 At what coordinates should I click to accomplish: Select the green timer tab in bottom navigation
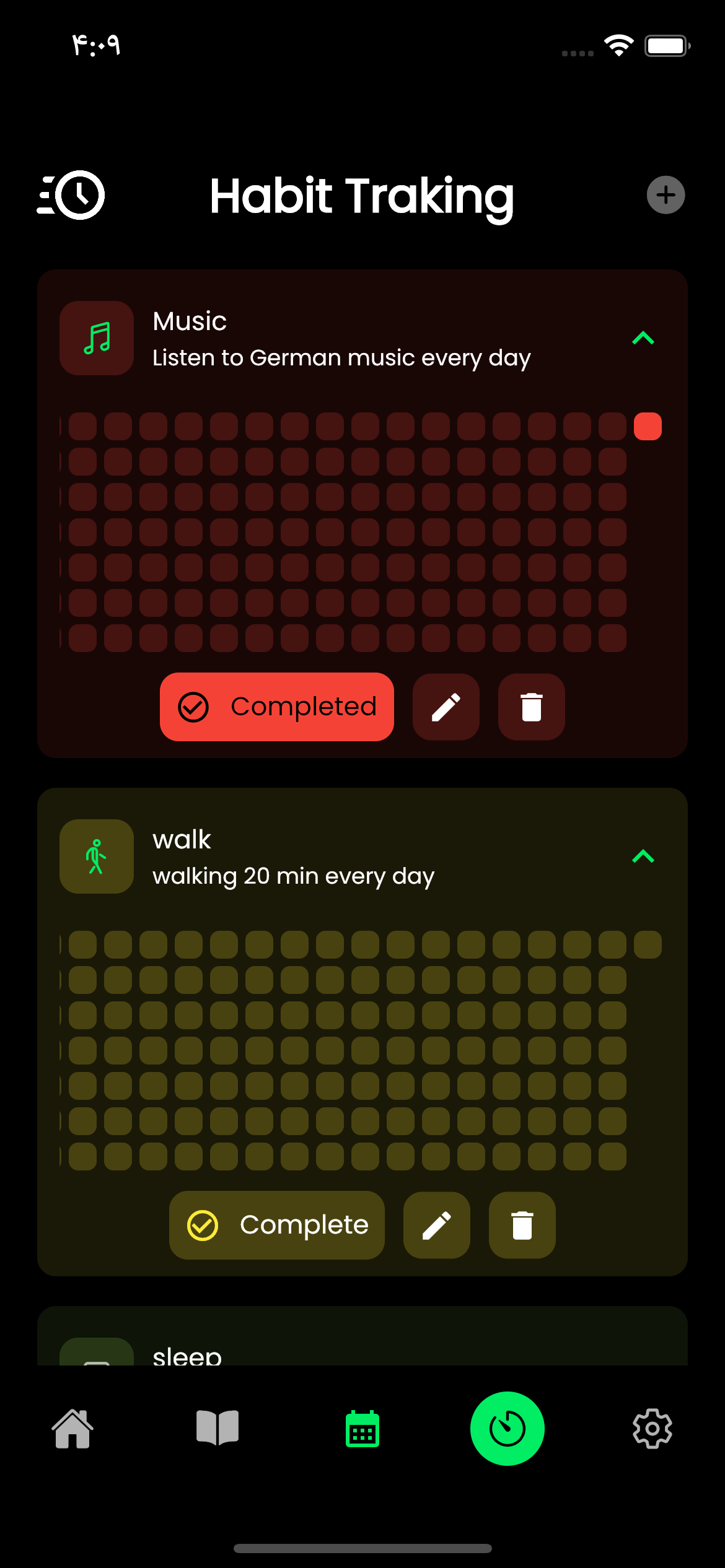506,1429
